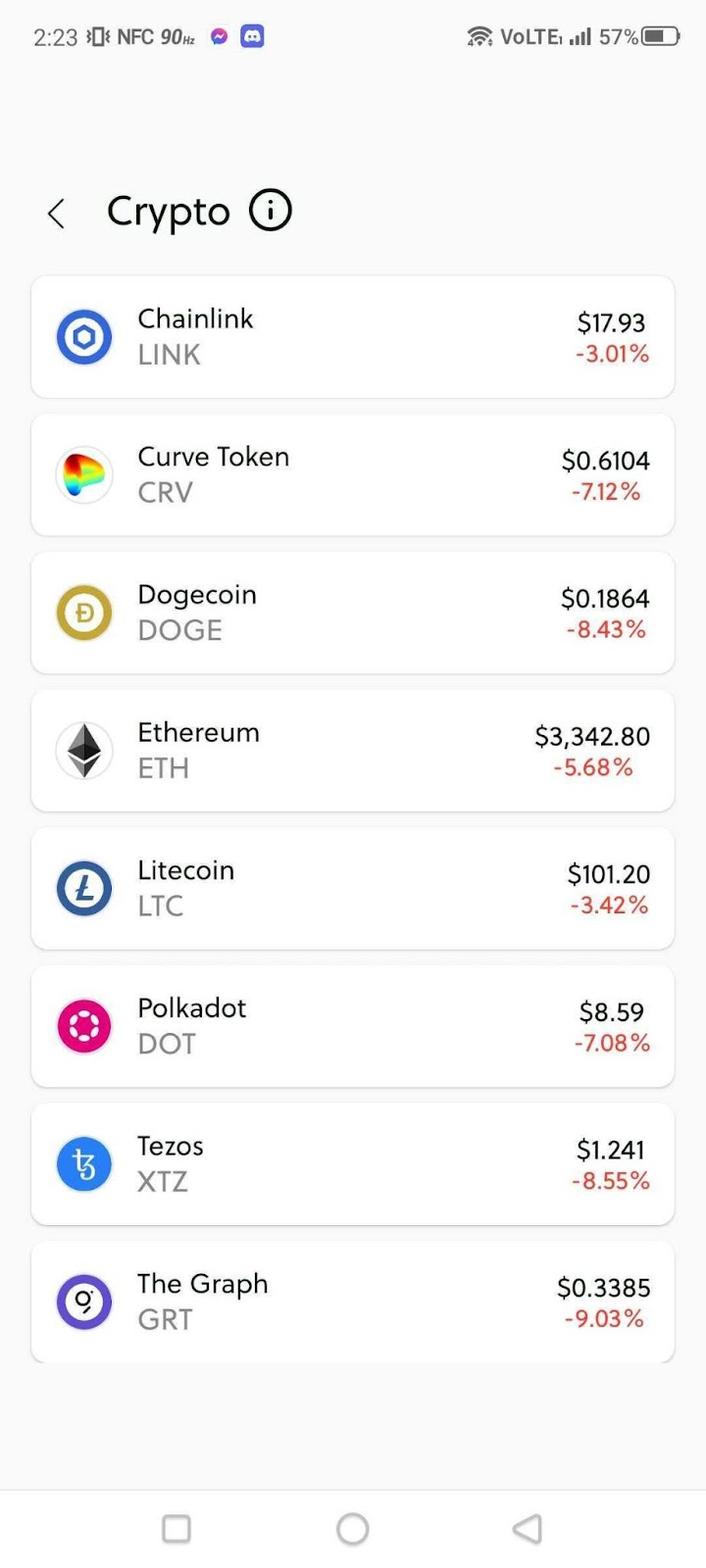The width and height of the screenshot is (706, 1568).
Task: Select The Graph GRT card
Action: (x=353, y=1302)
